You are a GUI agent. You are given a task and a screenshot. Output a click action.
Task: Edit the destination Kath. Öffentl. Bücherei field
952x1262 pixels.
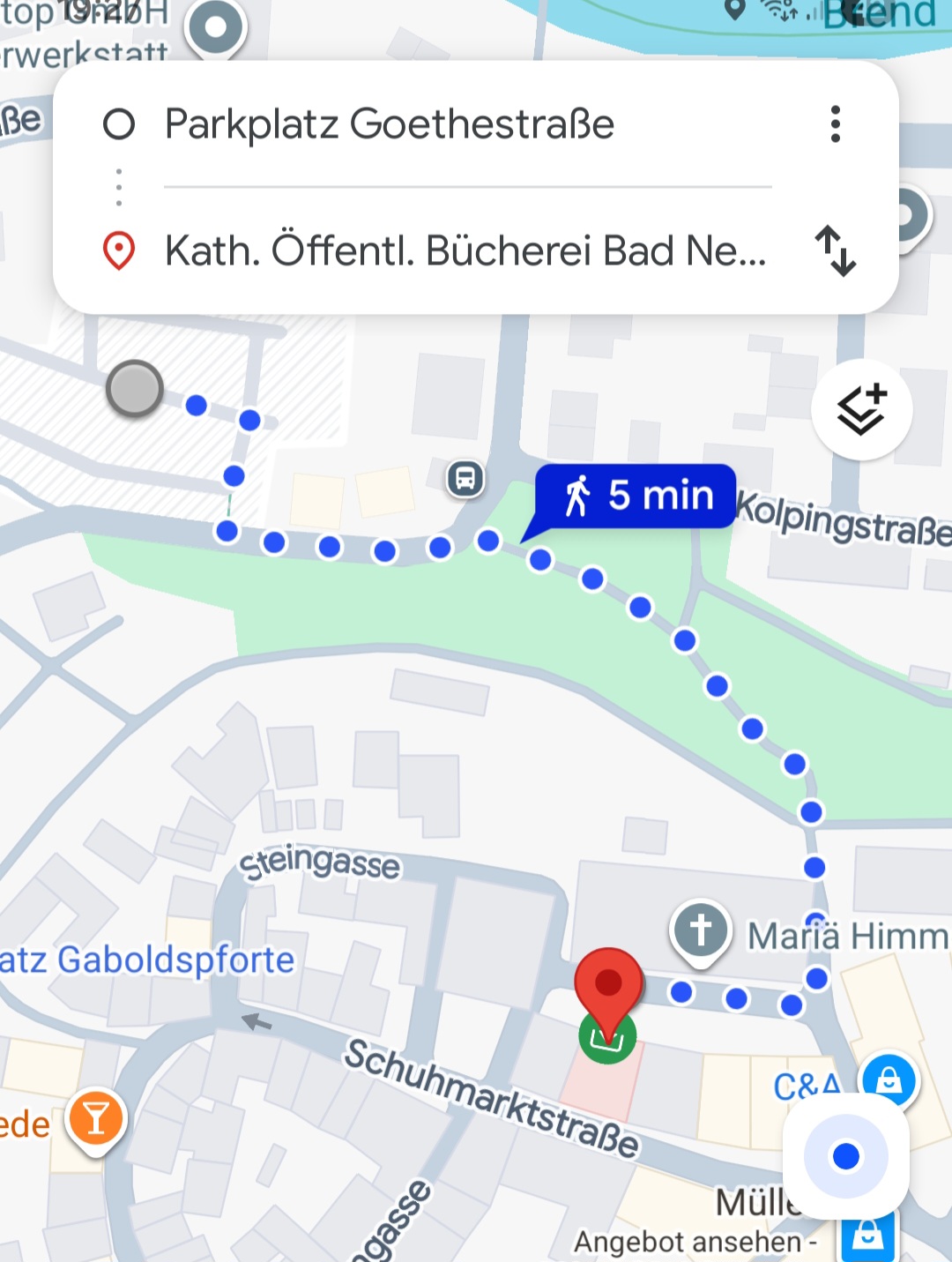465,251
